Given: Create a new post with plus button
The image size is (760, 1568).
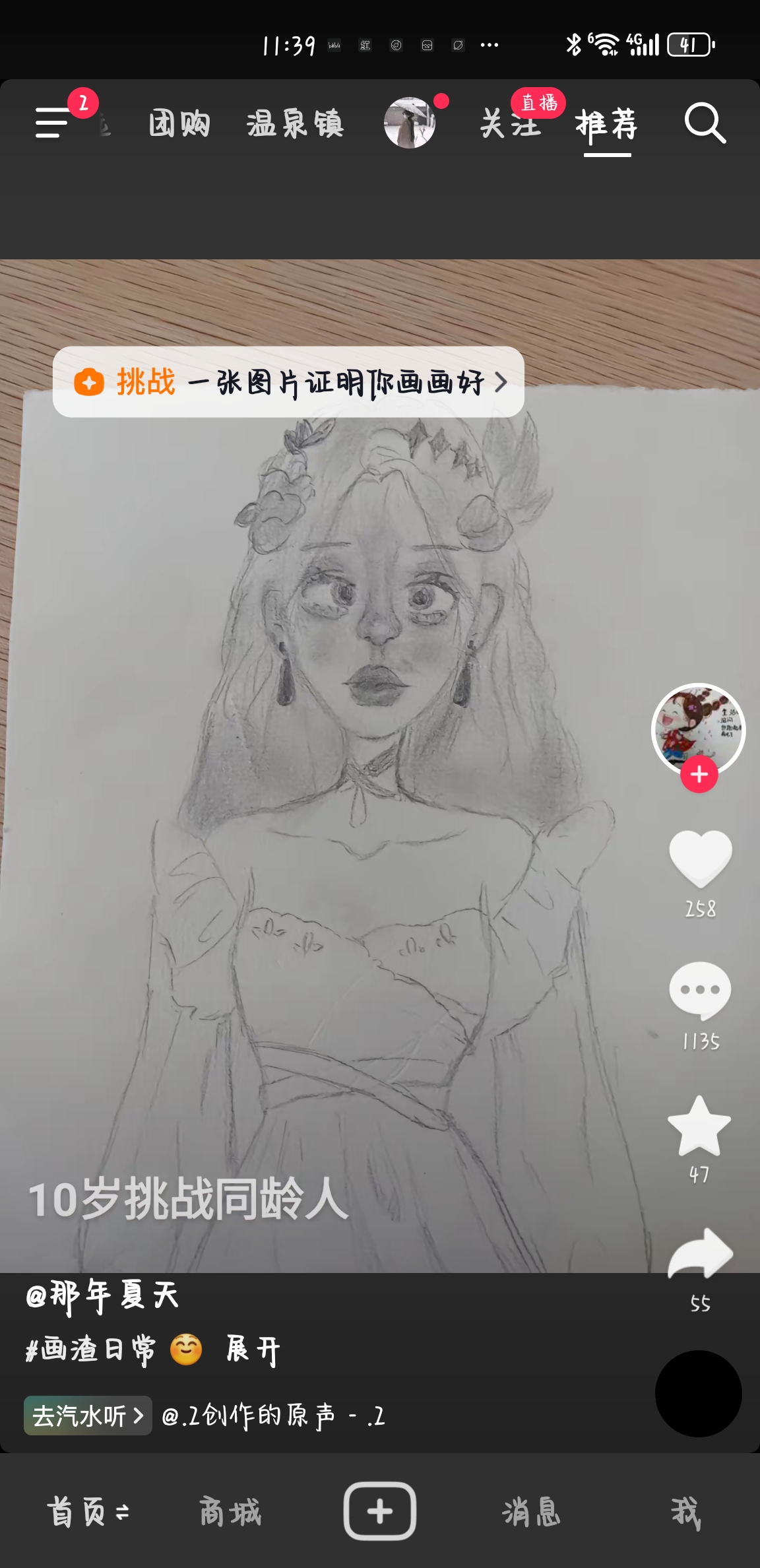Looking at the screenshot, I should 379,1511.
